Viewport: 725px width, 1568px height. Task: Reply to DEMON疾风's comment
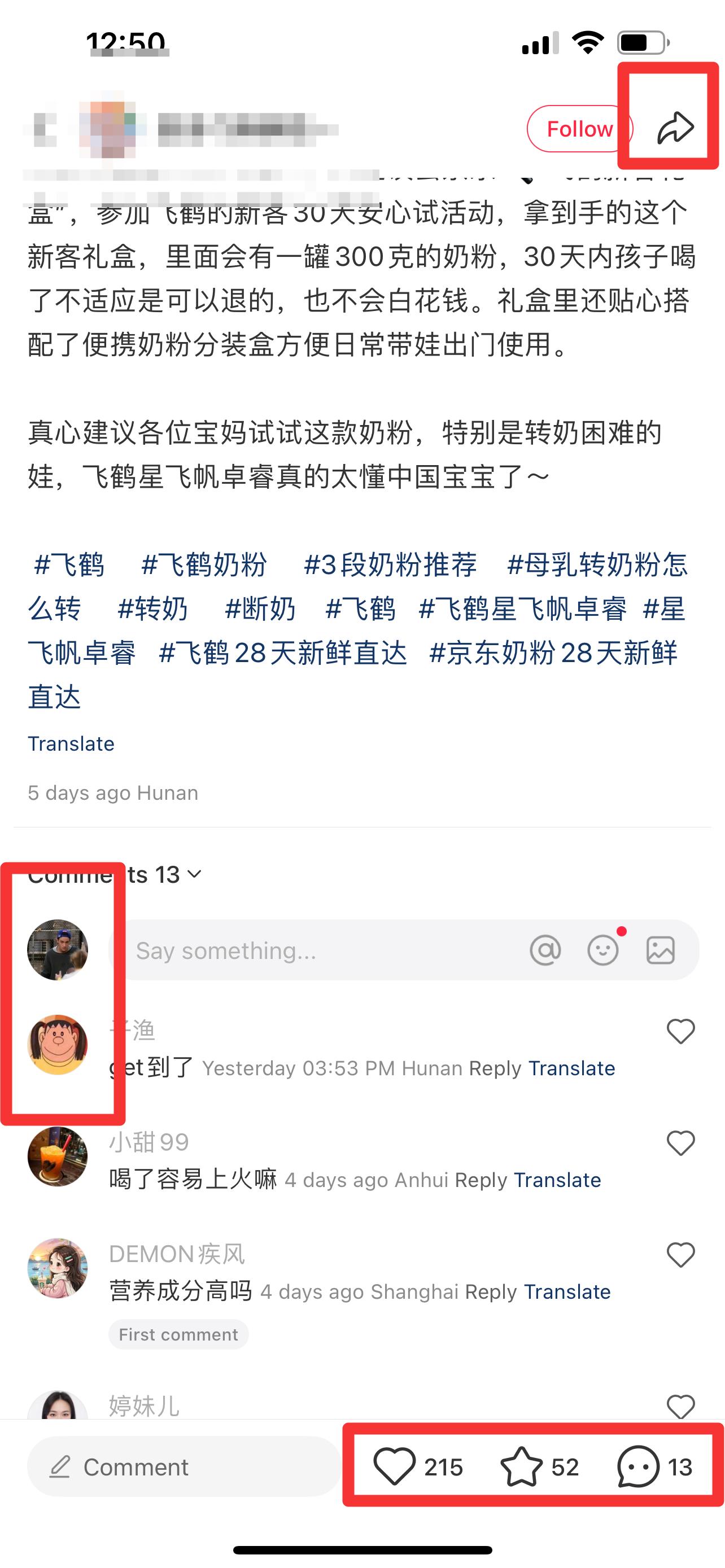(x=491, y=1291)
